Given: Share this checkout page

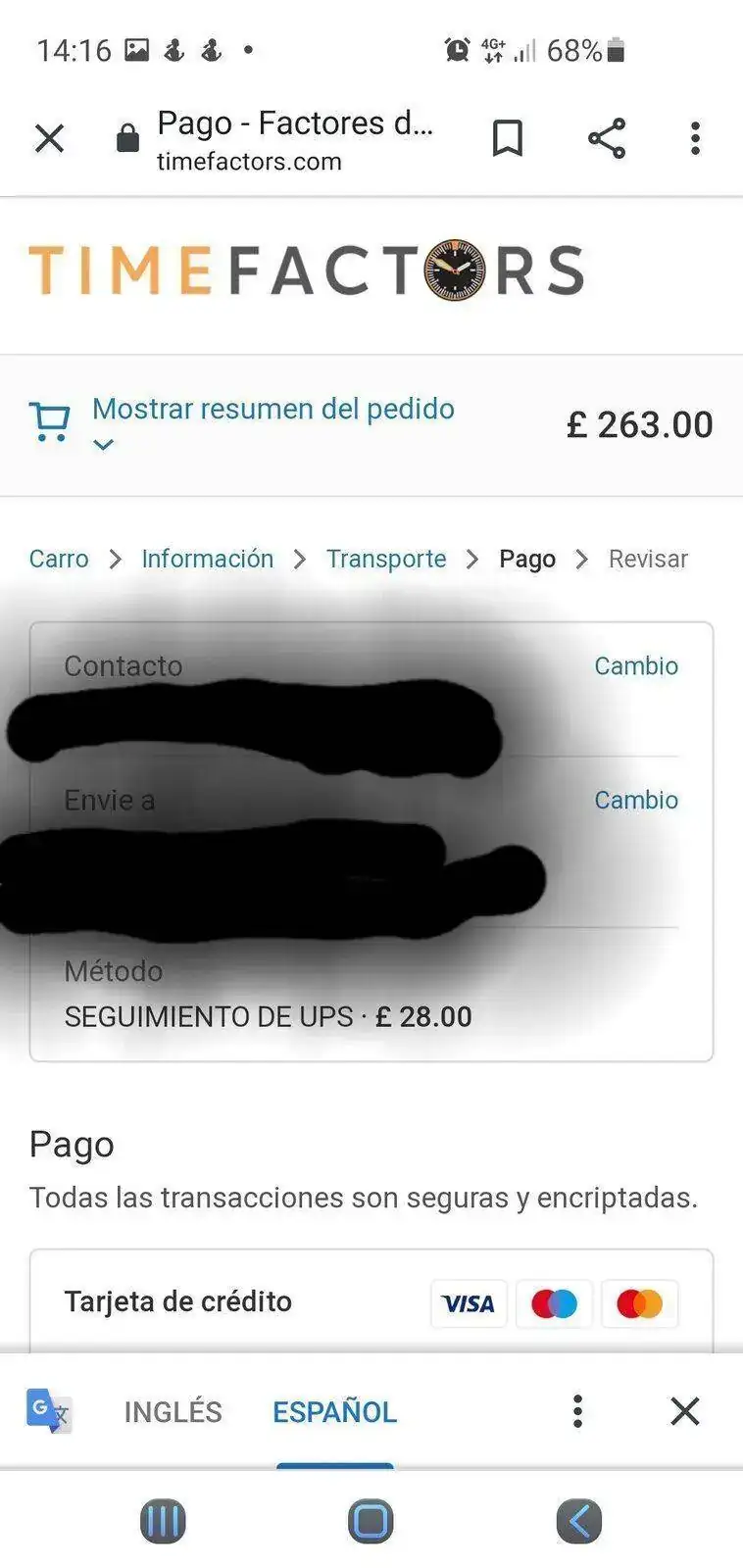Looking at the screenshot, I should click(x=607, y=138).
